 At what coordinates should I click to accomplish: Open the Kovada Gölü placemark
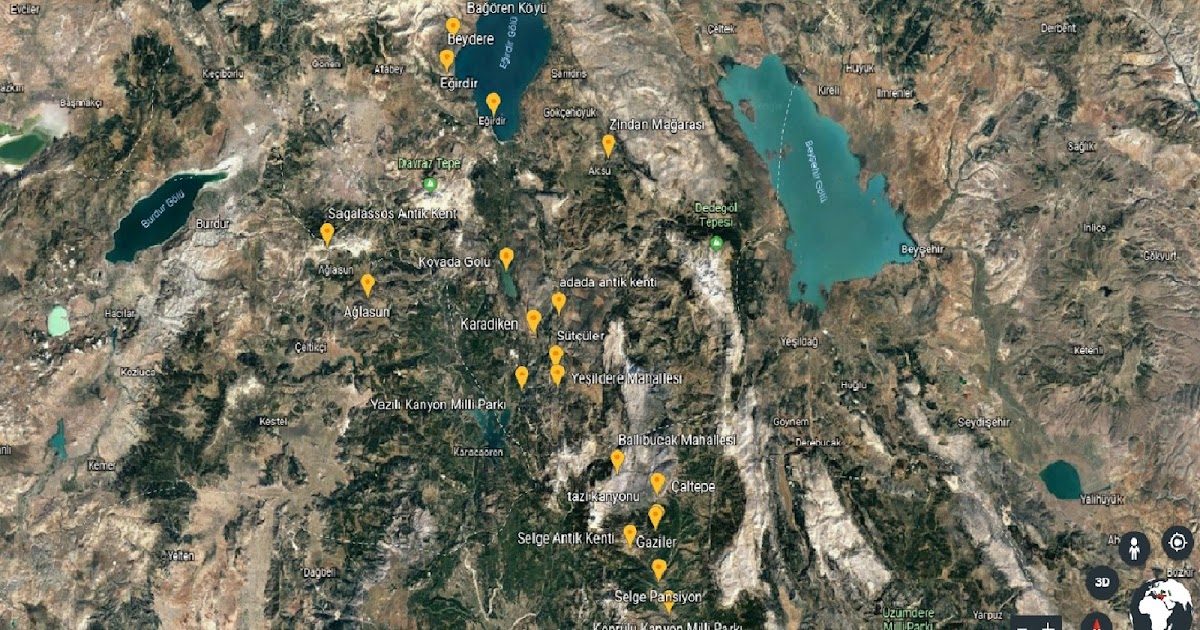click(506, 258)
